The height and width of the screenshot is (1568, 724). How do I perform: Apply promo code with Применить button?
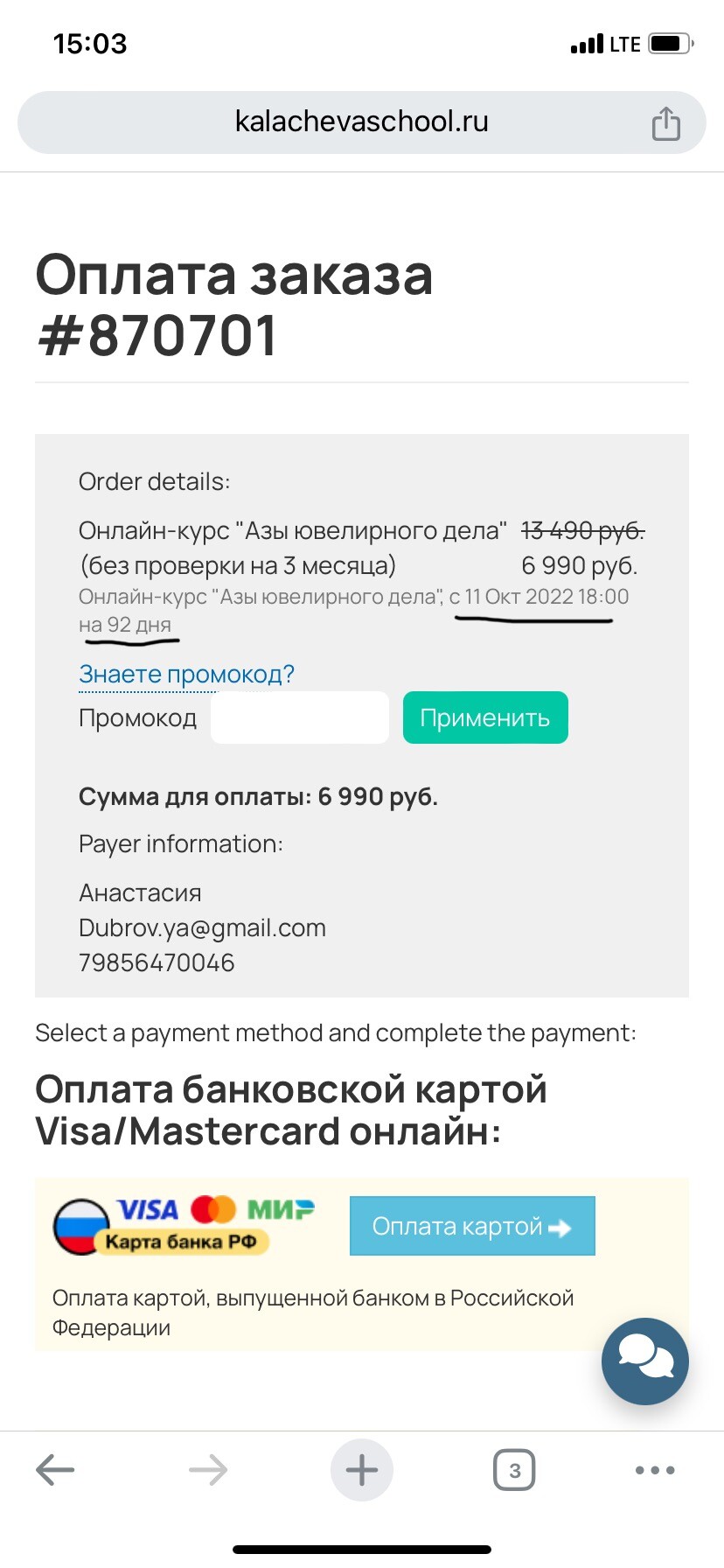point(485,717)
